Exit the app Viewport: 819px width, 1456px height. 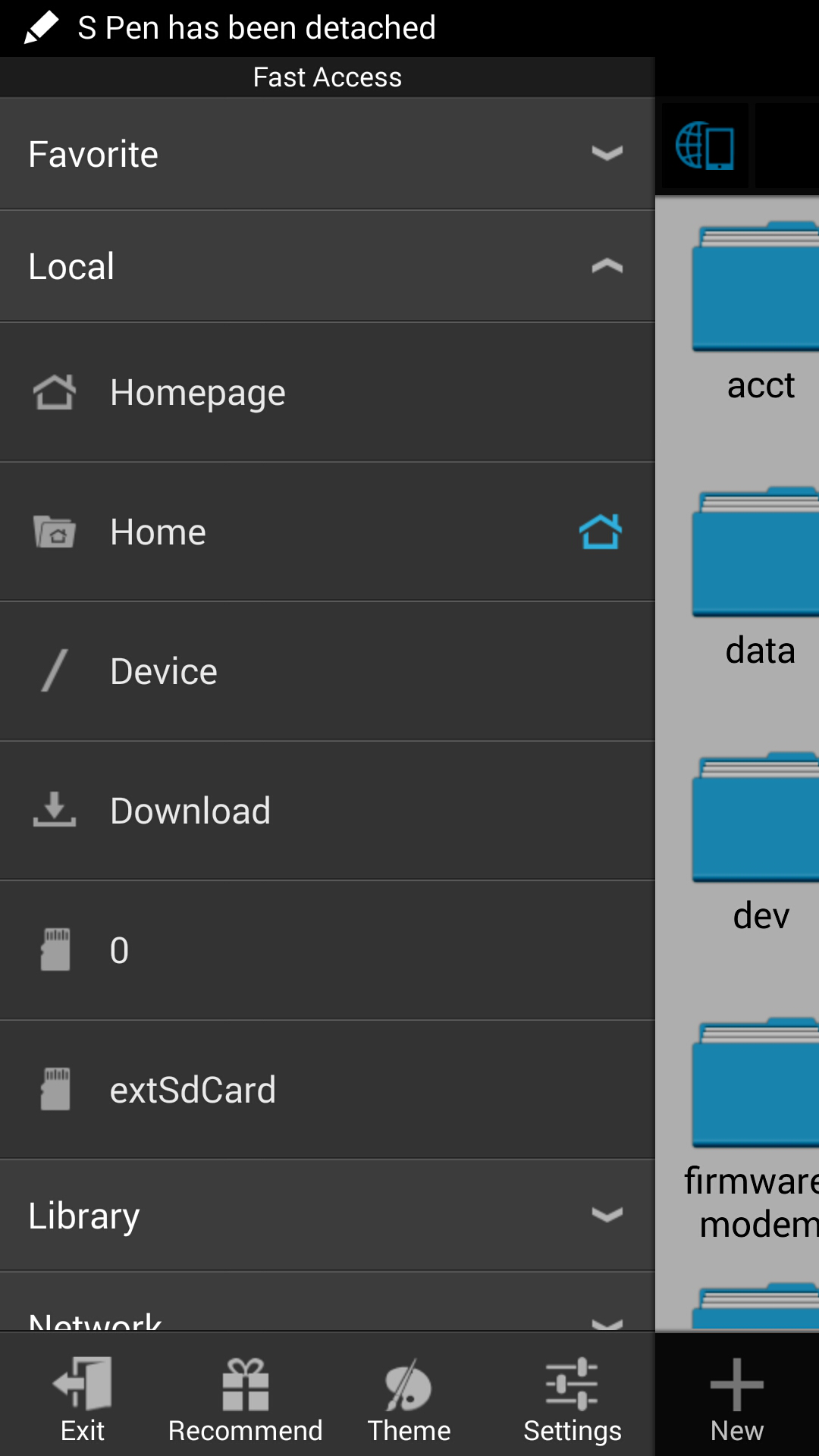(82, 1400)
